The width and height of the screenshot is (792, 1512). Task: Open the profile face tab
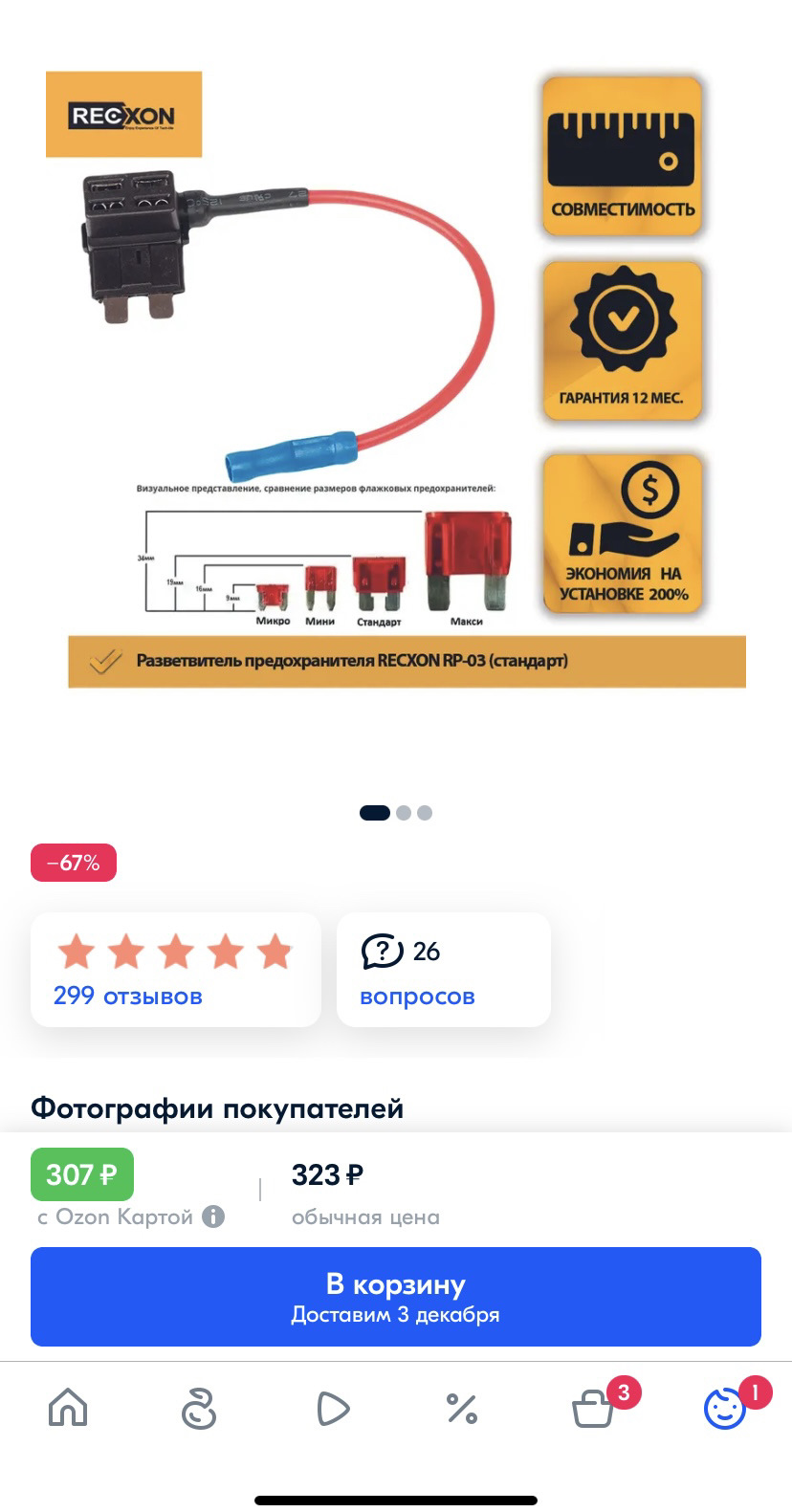pyautogui.click(x=725, y=1408)
